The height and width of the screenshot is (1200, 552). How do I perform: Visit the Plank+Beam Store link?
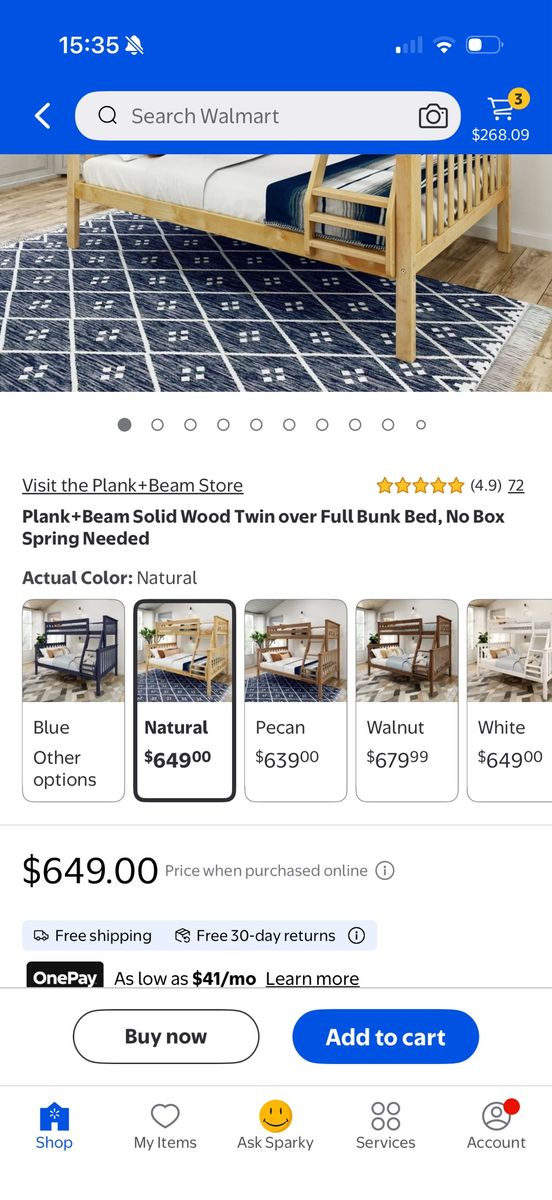click(132, 485)
